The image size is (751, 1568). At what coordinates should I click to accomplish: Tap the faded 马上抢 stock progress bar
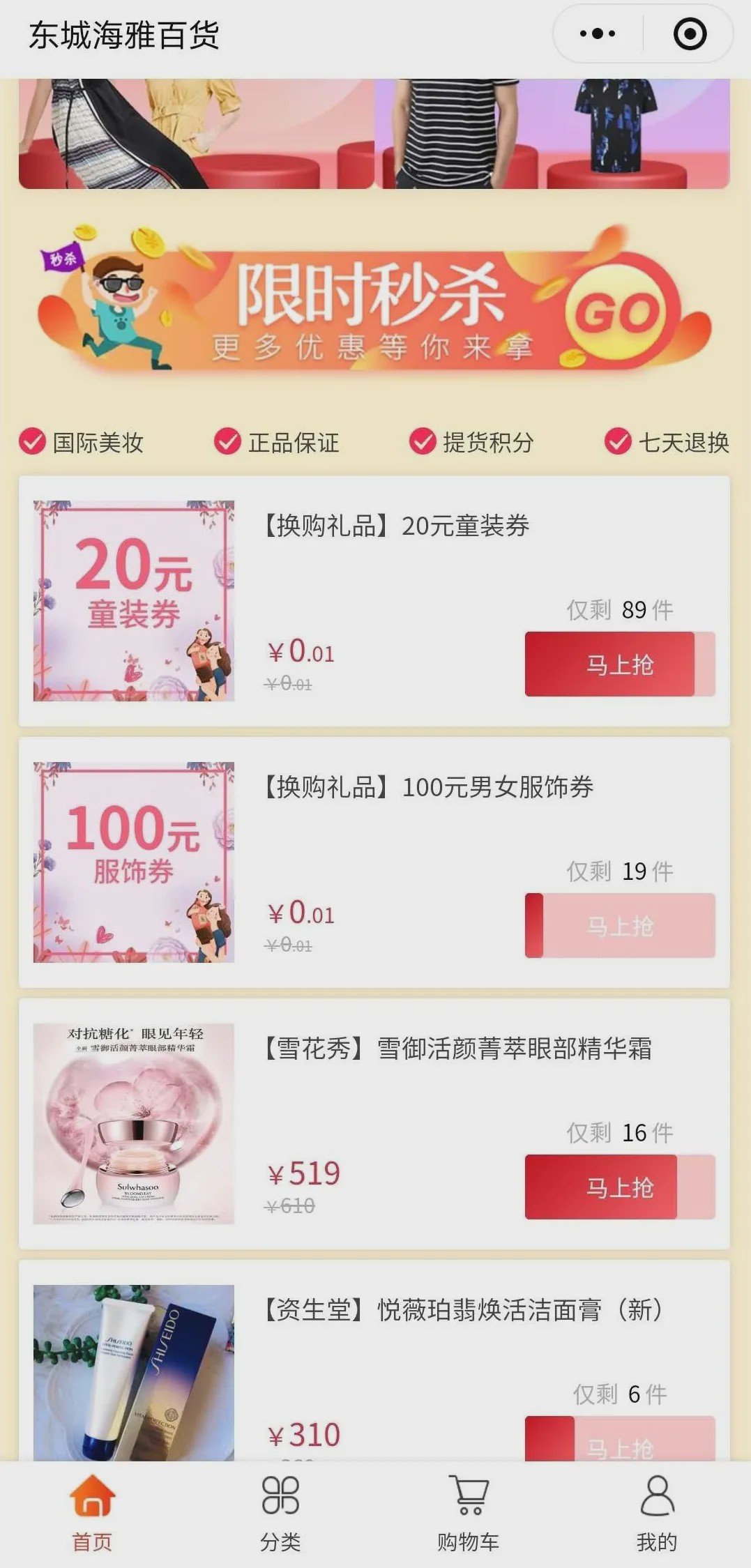tap(619, 927)
